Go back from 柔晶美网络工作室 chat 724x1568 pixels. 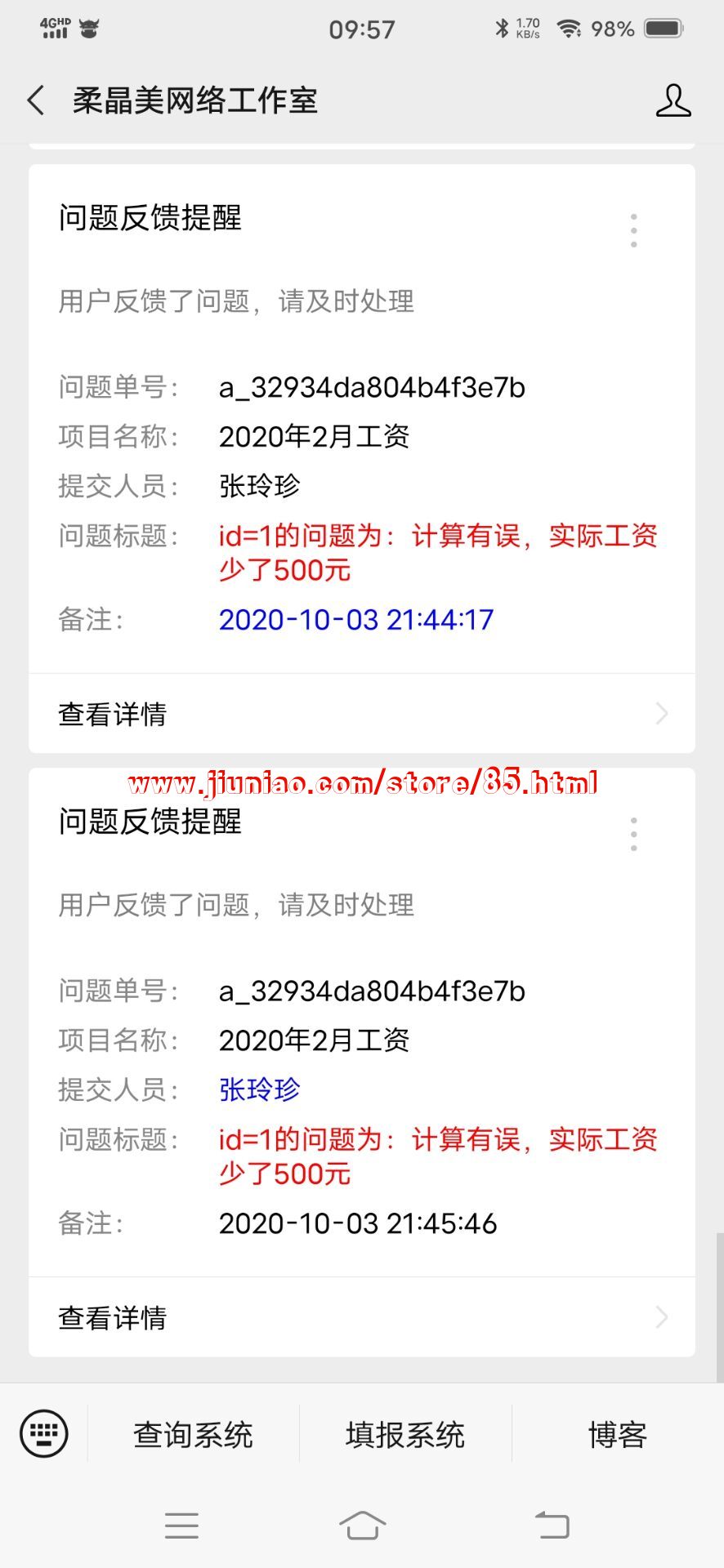point(36,100)
